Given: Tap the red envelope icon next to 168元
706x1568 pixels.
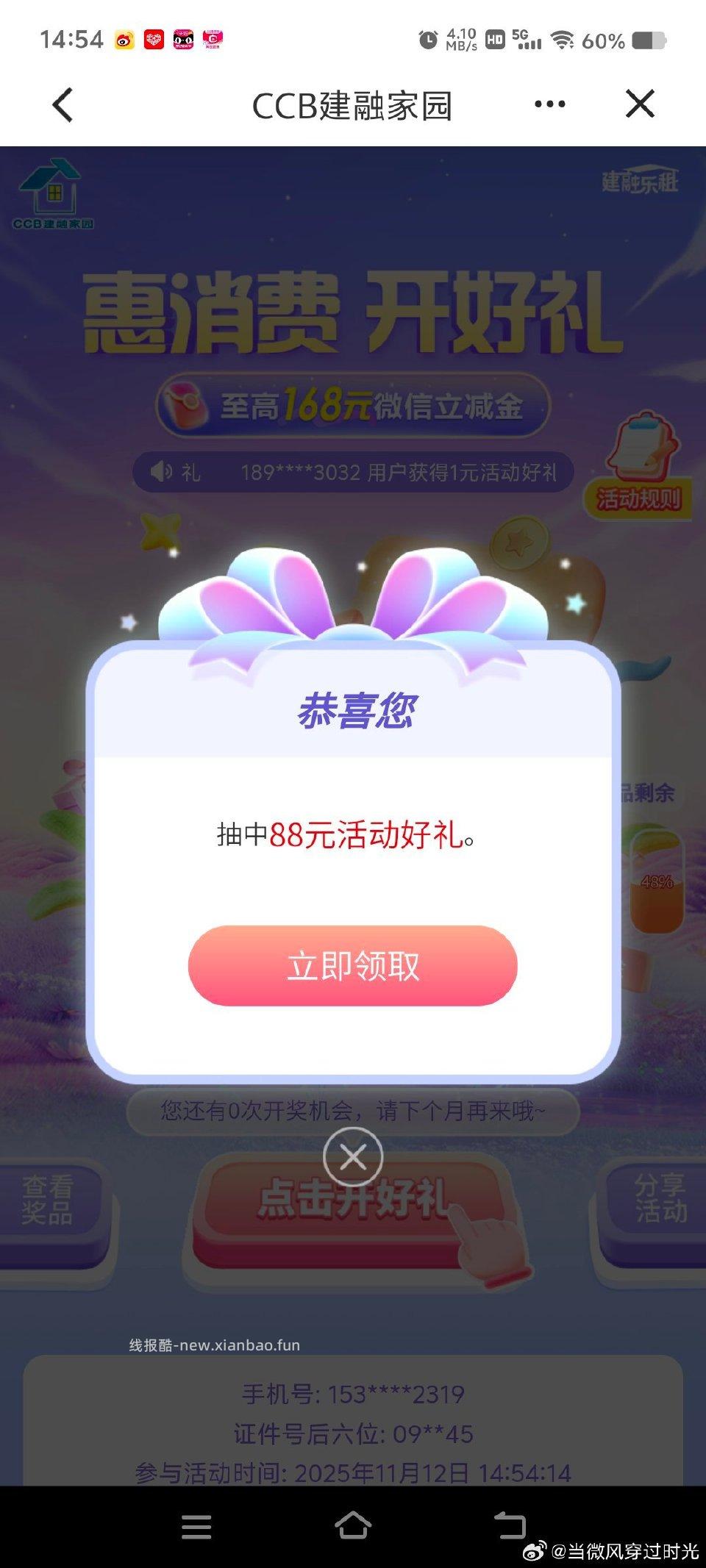Looking at the screenshot, I should click(x=185, y=404).
